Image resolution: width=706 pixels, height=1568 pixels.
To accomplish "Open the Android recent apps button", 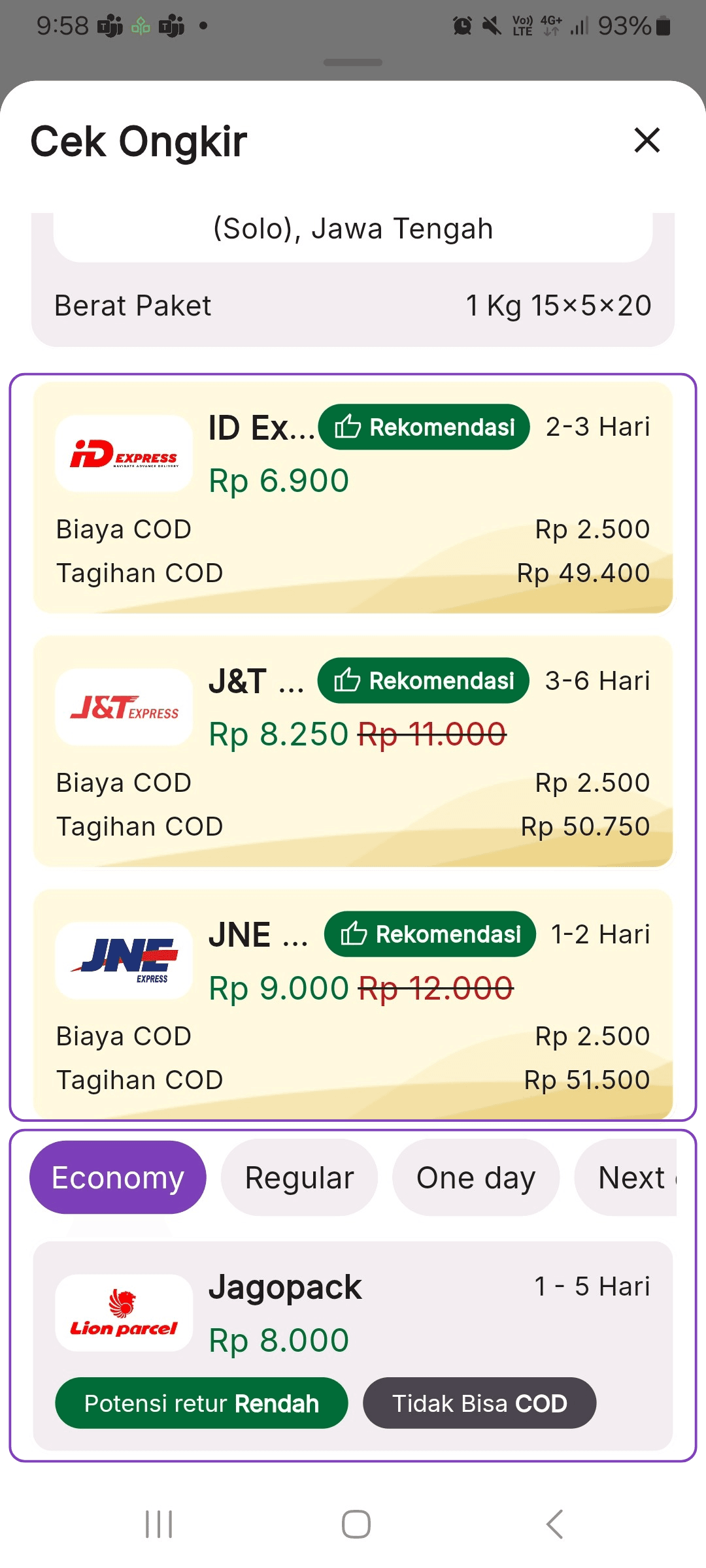I will (x=158, y=1522).
